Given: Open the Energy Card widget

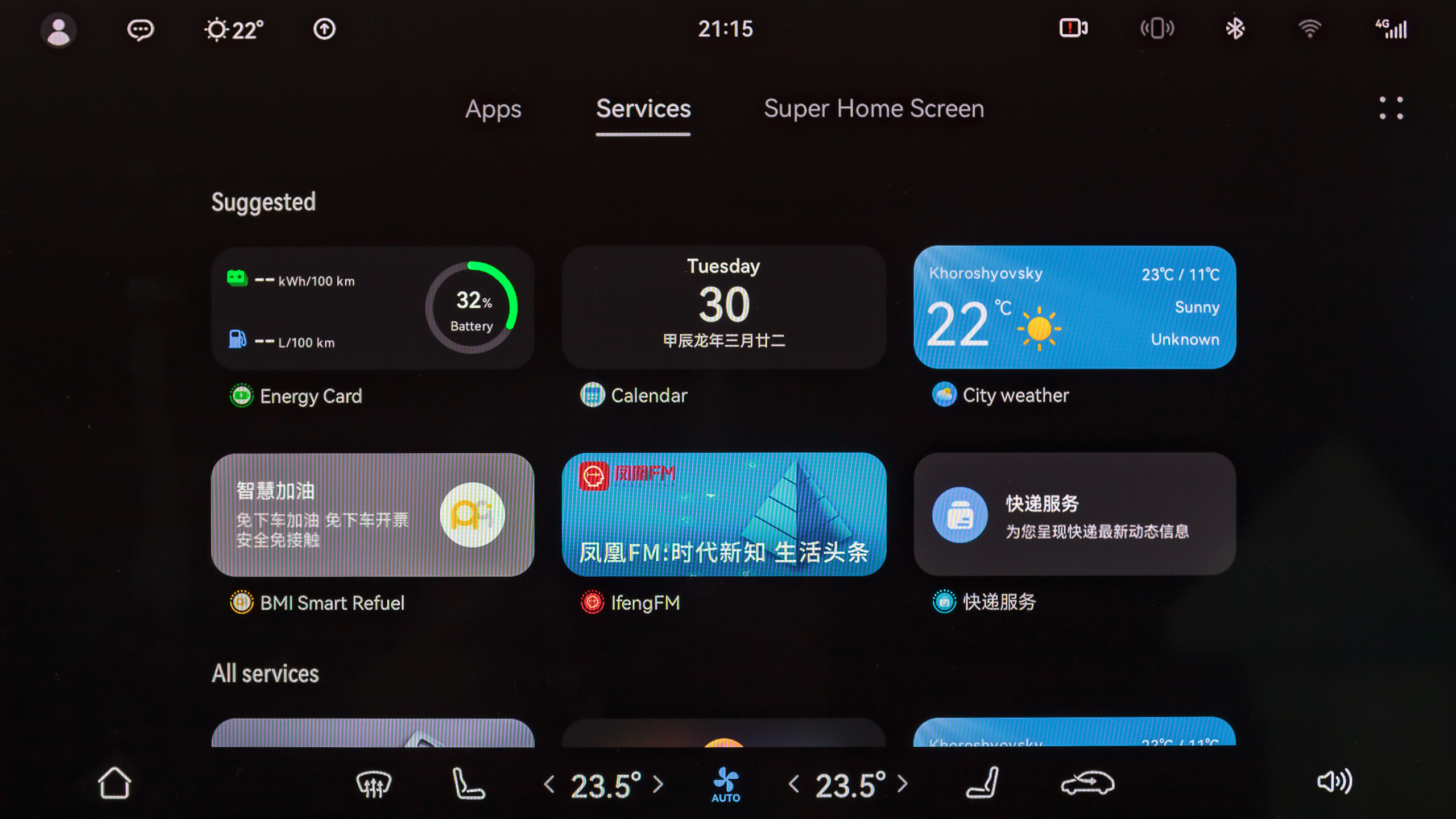Looking at the screenshot, I should pyautogui.click(x=373, y=308).
